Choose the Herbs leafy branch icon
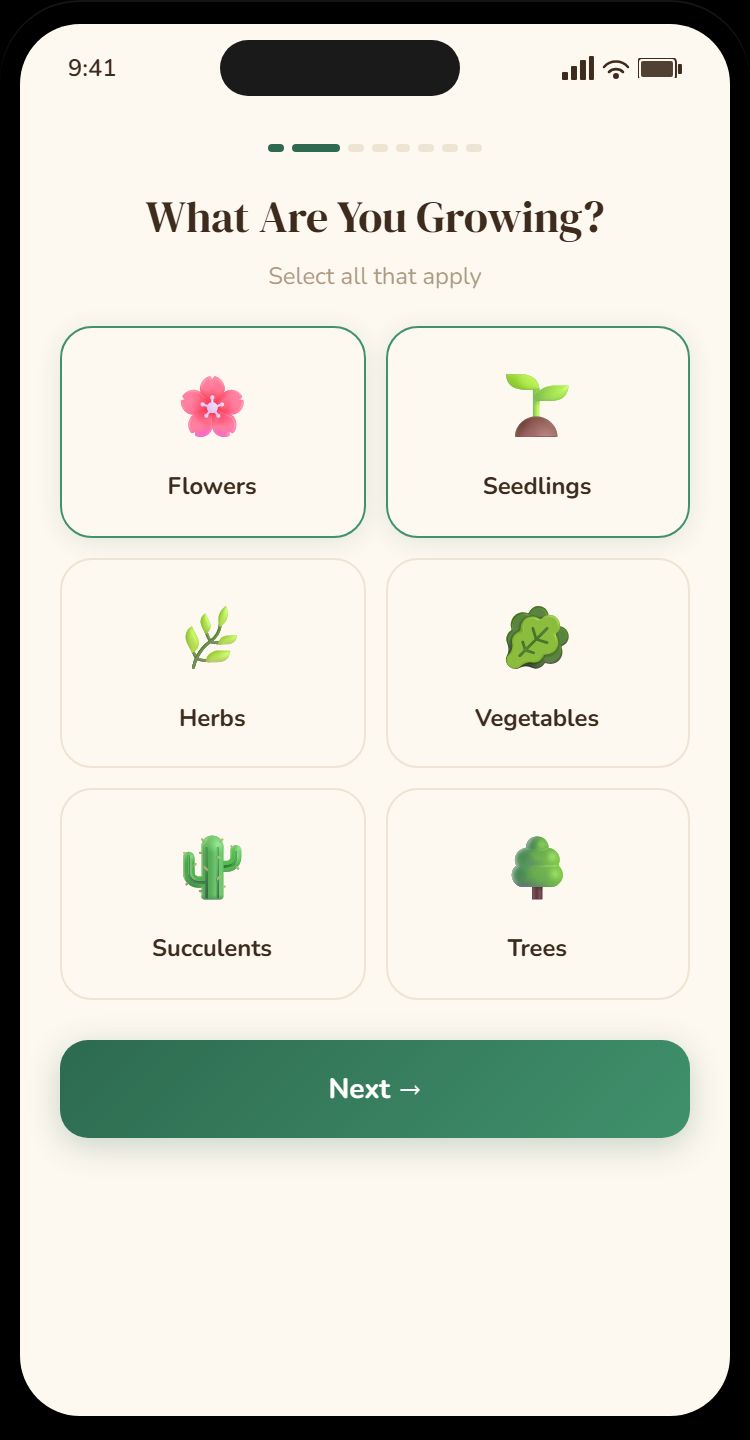 (212, 637)
